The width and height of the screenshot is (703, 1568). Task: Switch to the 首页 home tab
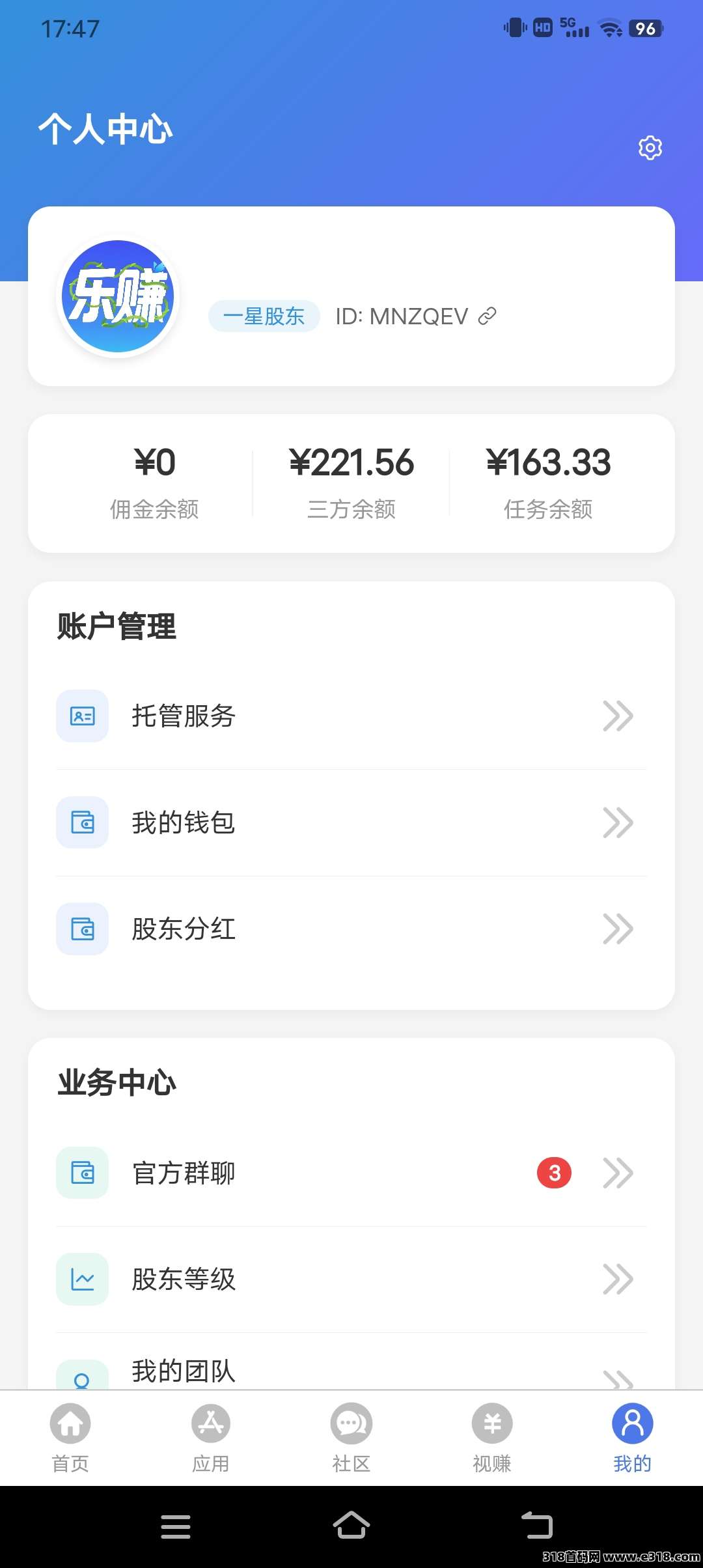click(x=70, y=1439)
